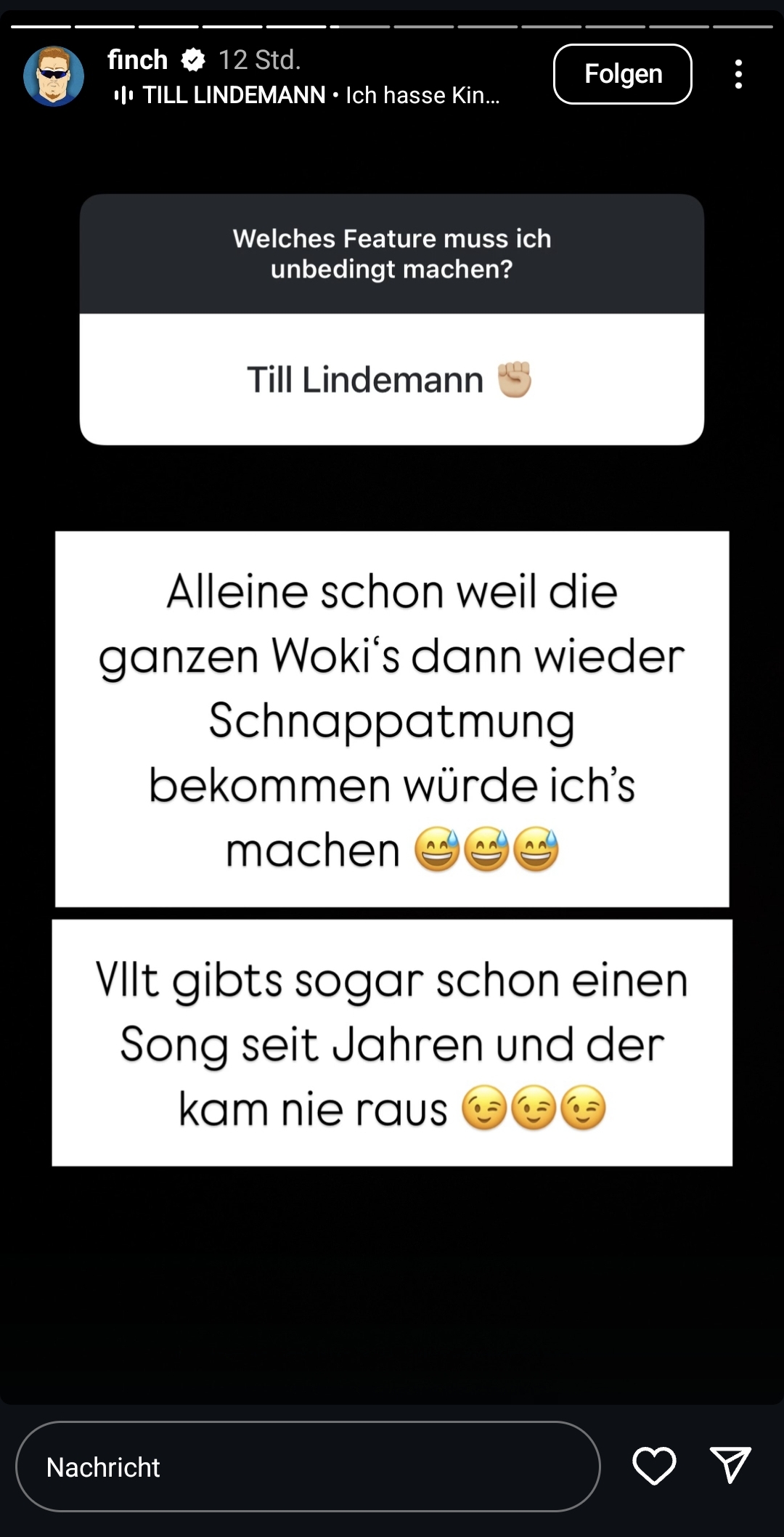Screen dimensions: 784x1537
Task: Tap the Nachricht message field
Action: (308, 1467)
